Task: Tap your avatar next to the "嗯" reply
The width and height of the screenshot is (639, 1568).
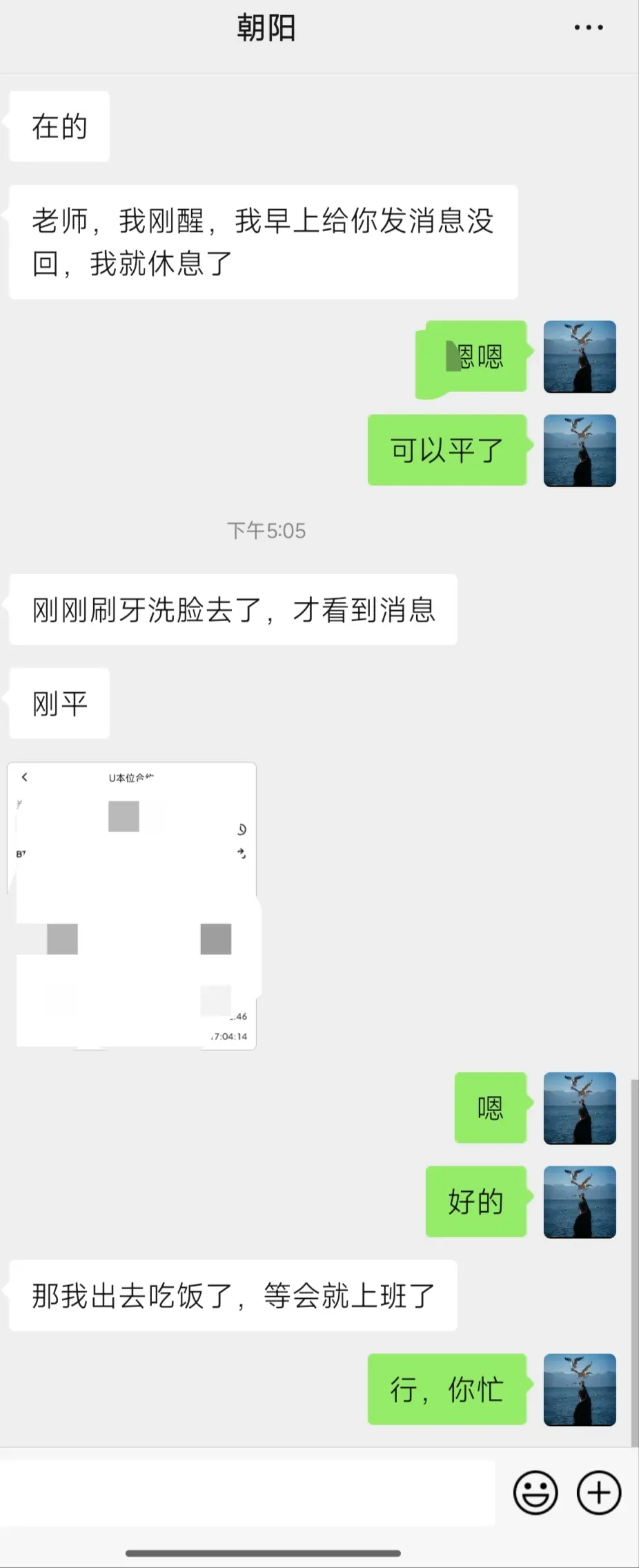Action: pyautogui.click(x=579, y=1109)
